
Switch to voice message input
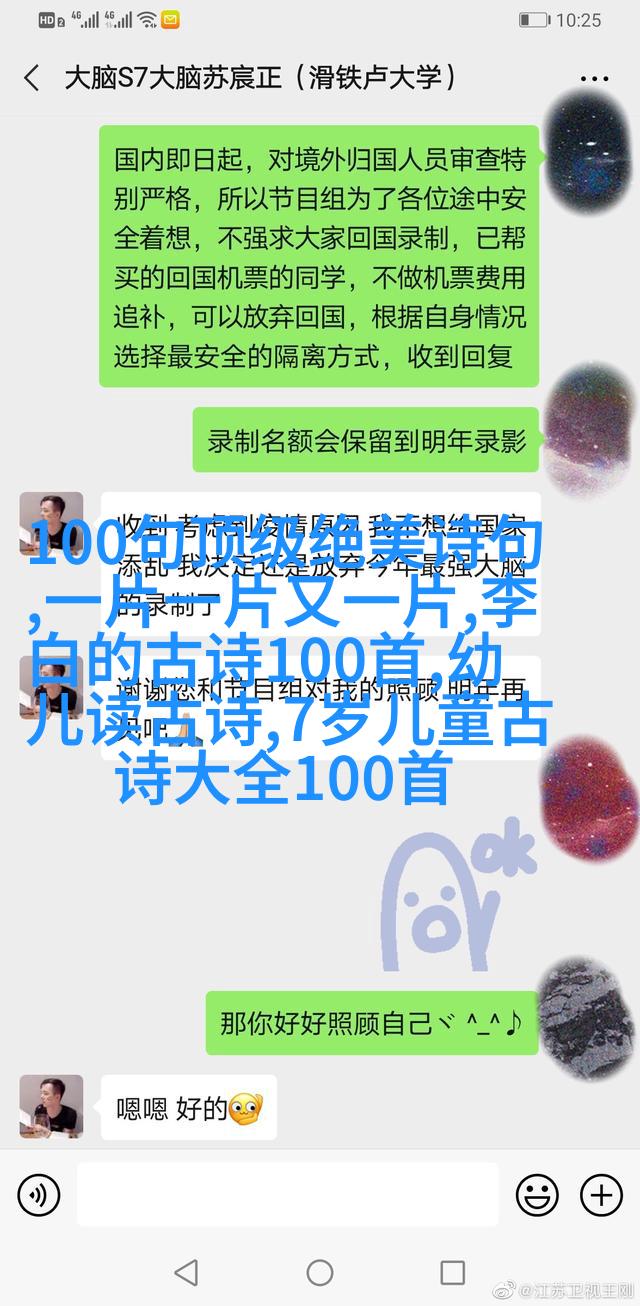(39, 1194)
